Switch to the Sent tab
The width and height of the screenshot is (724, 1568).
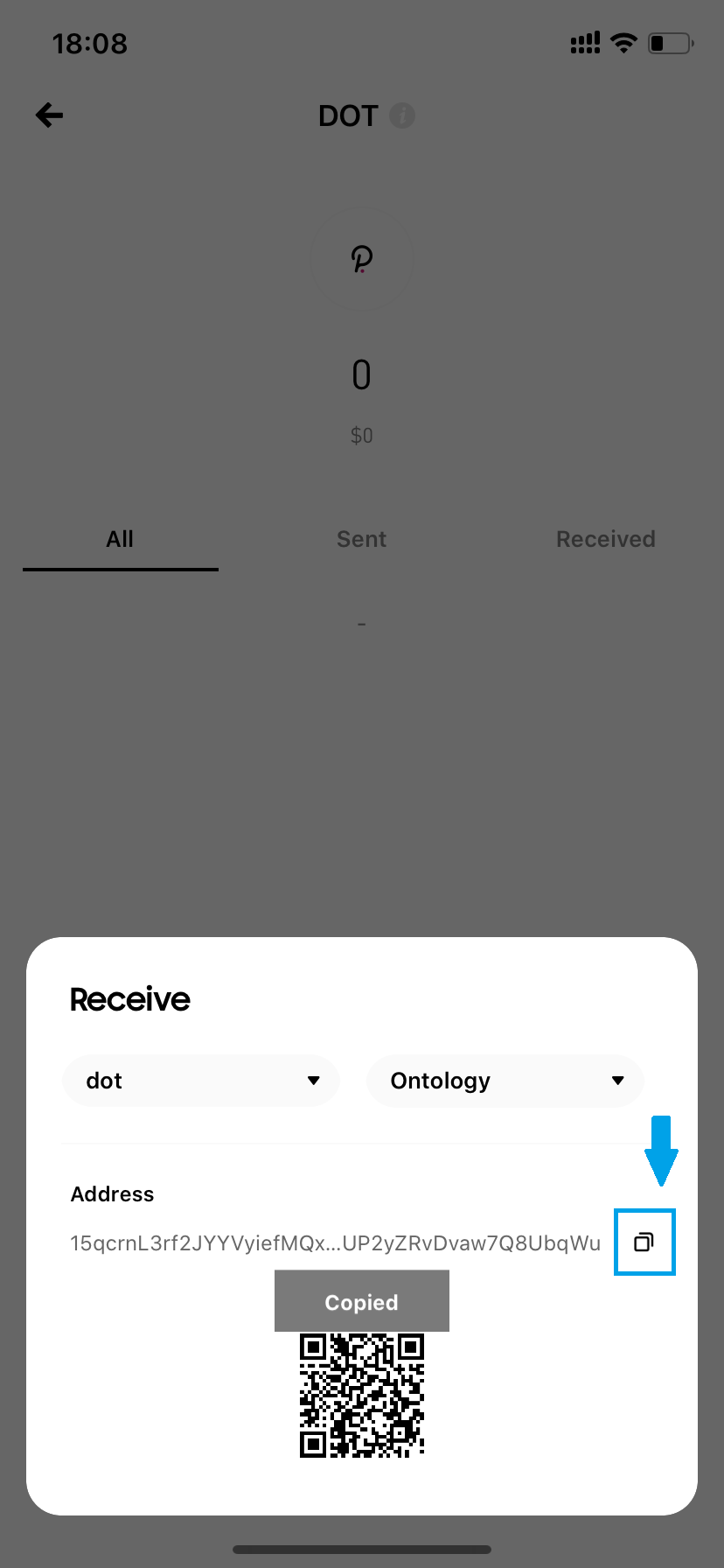tap(361, 539)
